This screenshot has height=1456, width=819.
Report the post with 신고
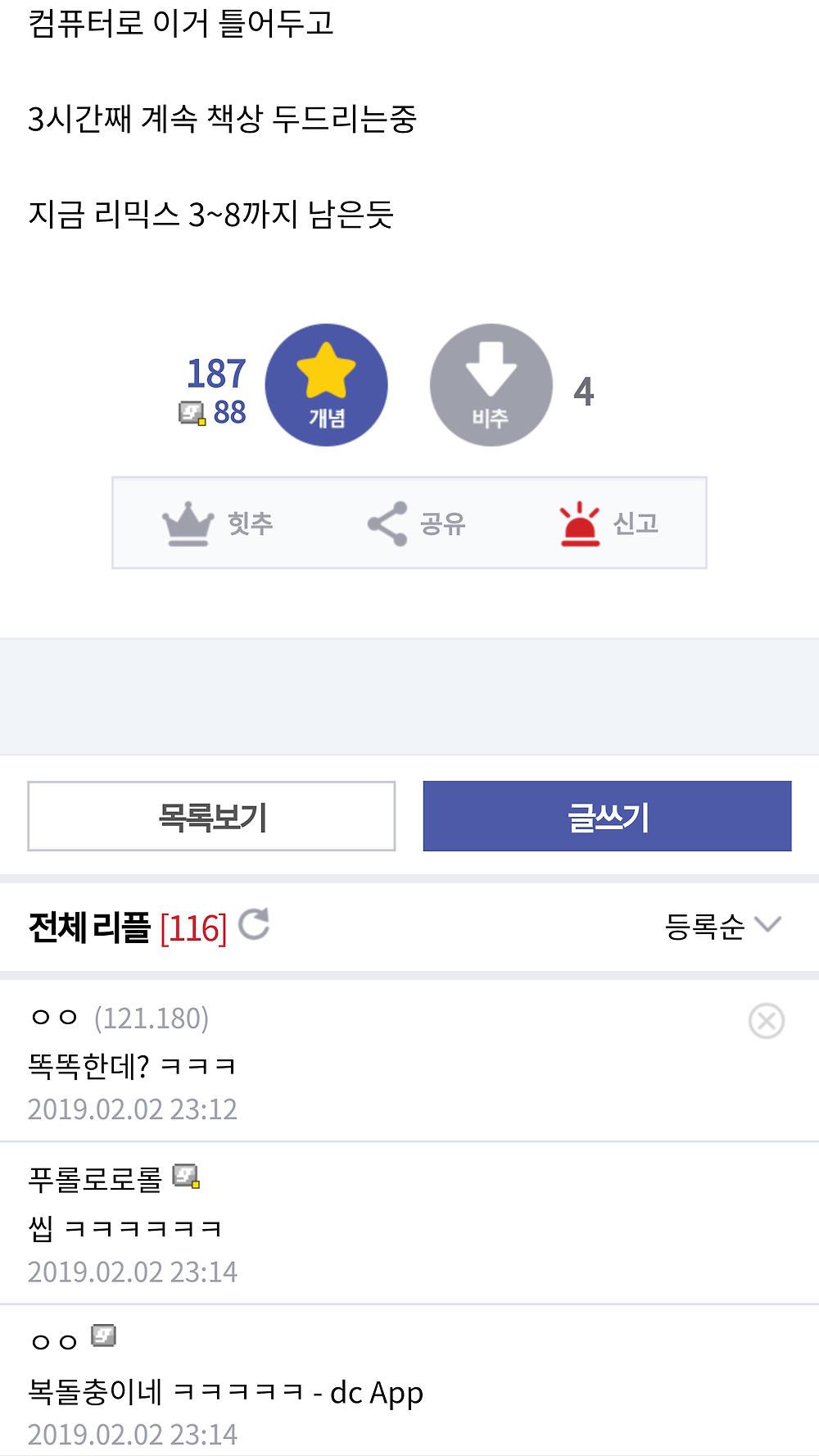click(609, 523)
